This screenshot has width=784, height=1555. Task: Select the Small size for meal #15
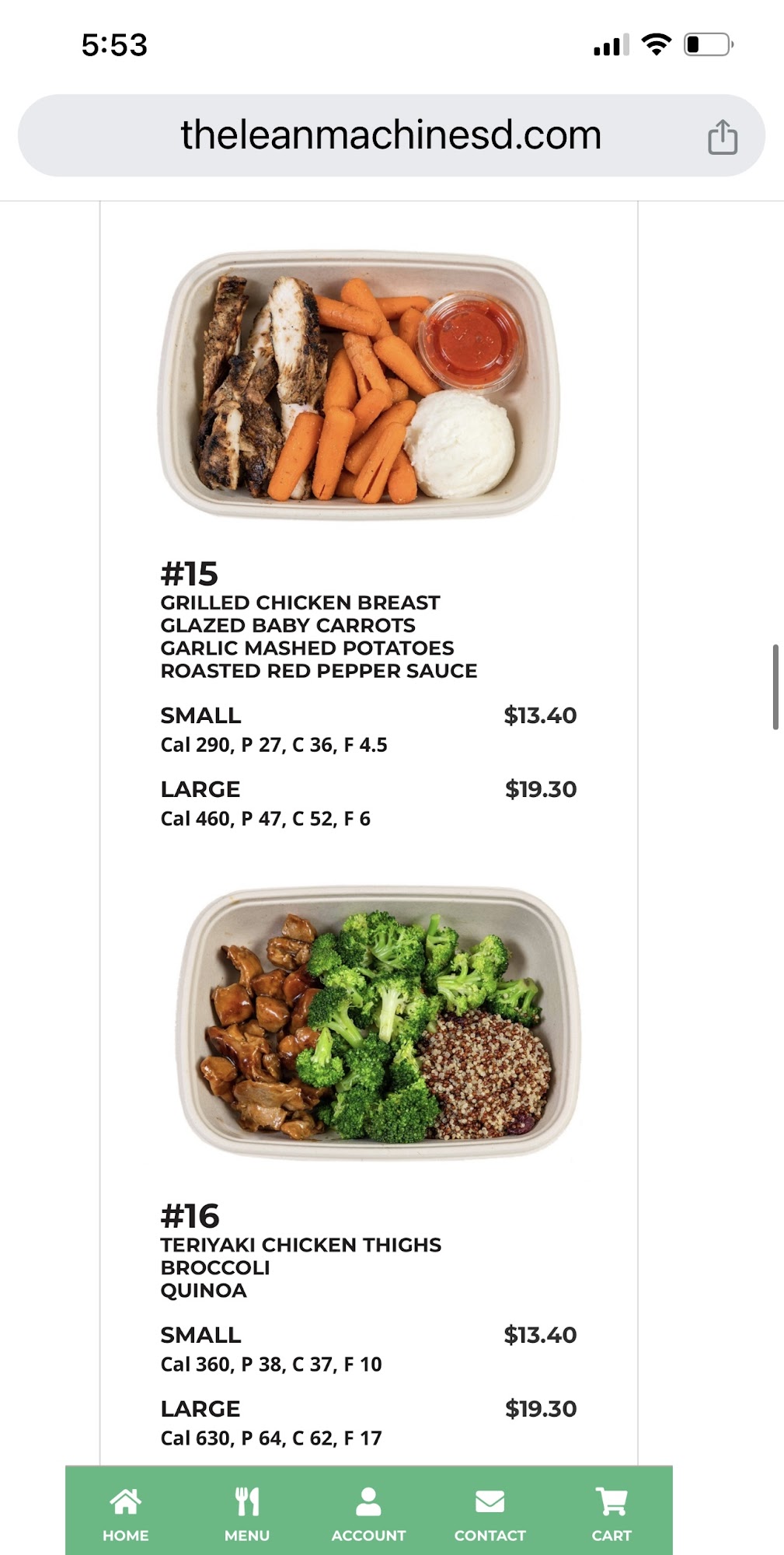click(x=200, y=715)
